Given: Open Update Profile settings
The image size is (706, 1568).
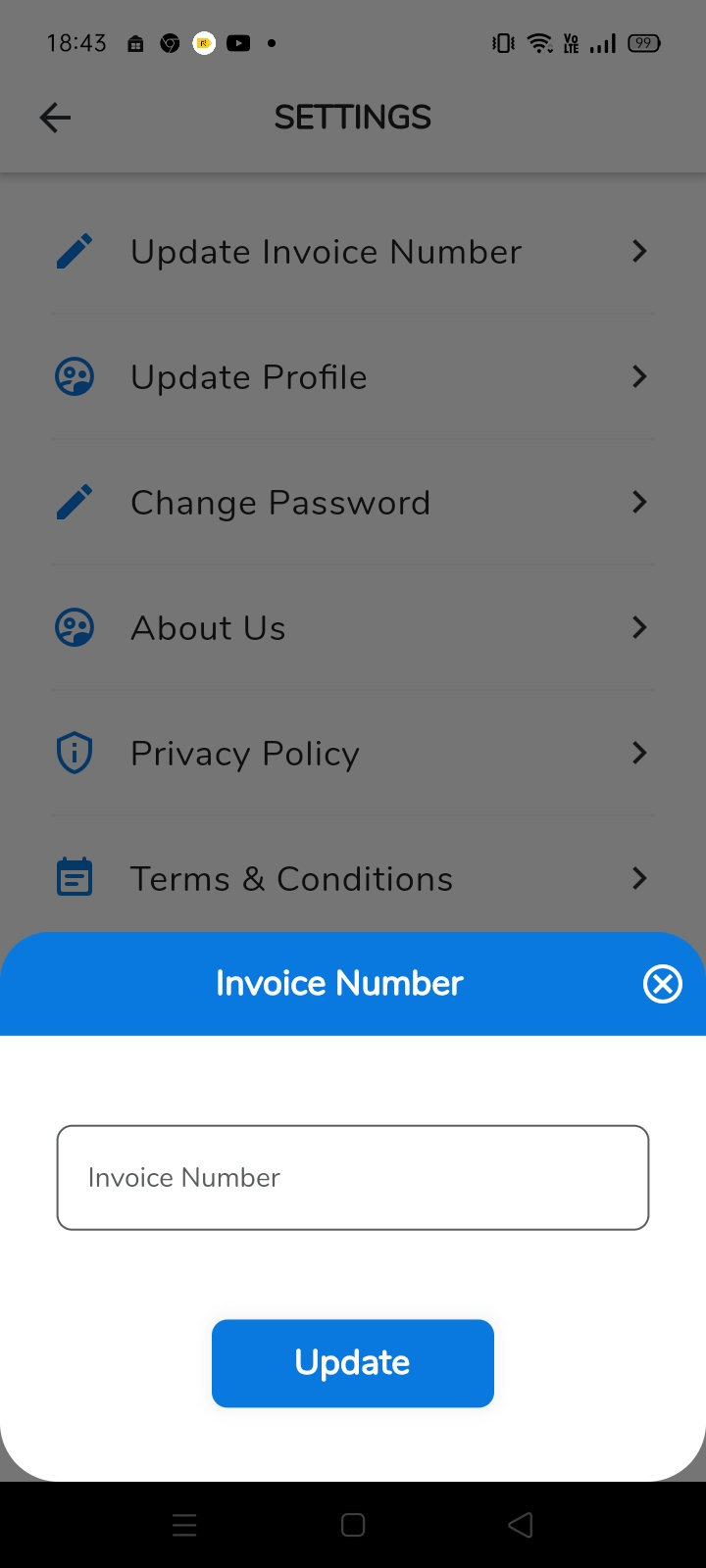Looking at the screenshot, I should click(x=353, y=377).
